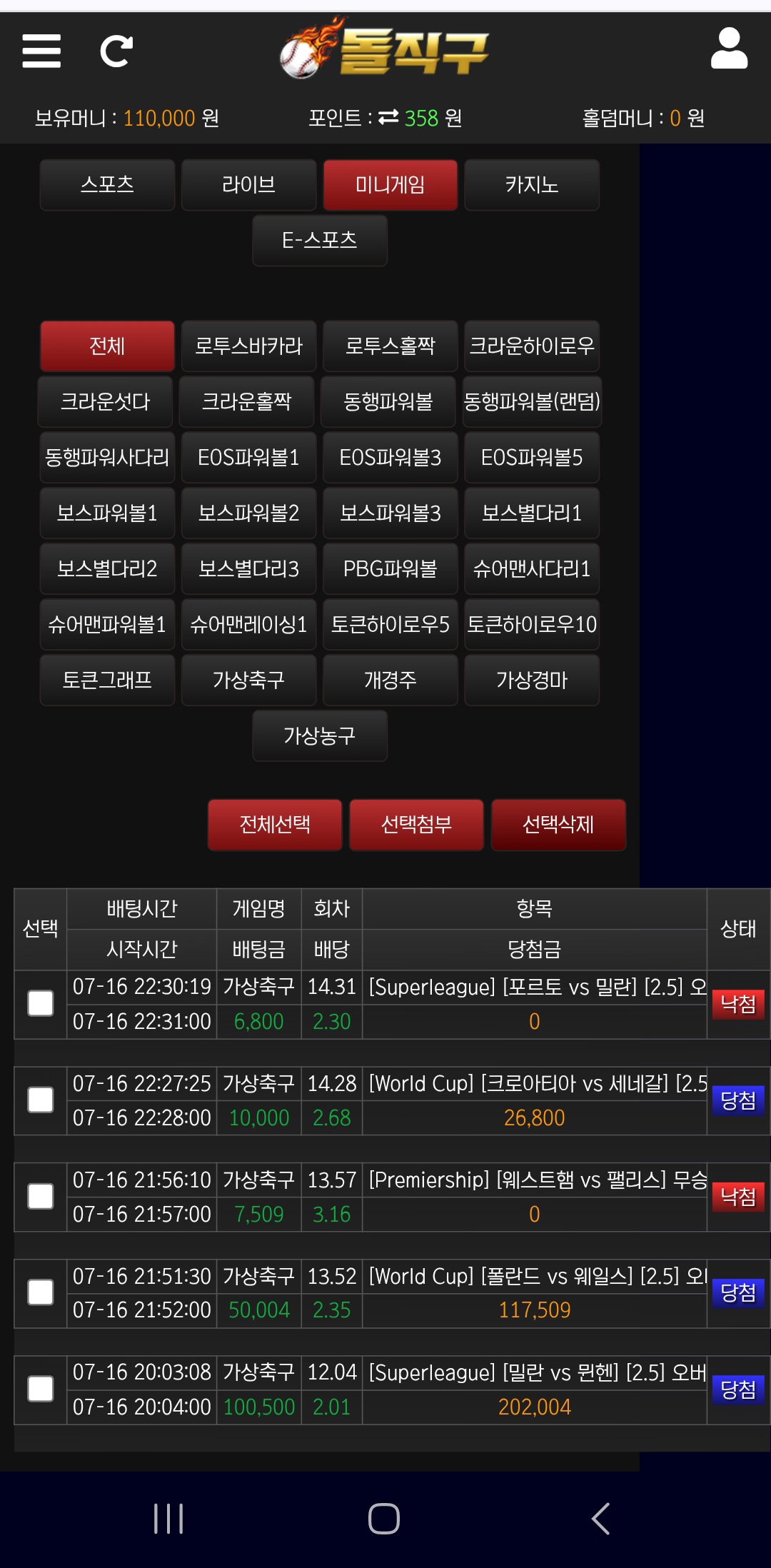Viewport: 771px width, 1568px height.
Task: Select the EOS파워볼3 filter
Action: coord(390,458)
